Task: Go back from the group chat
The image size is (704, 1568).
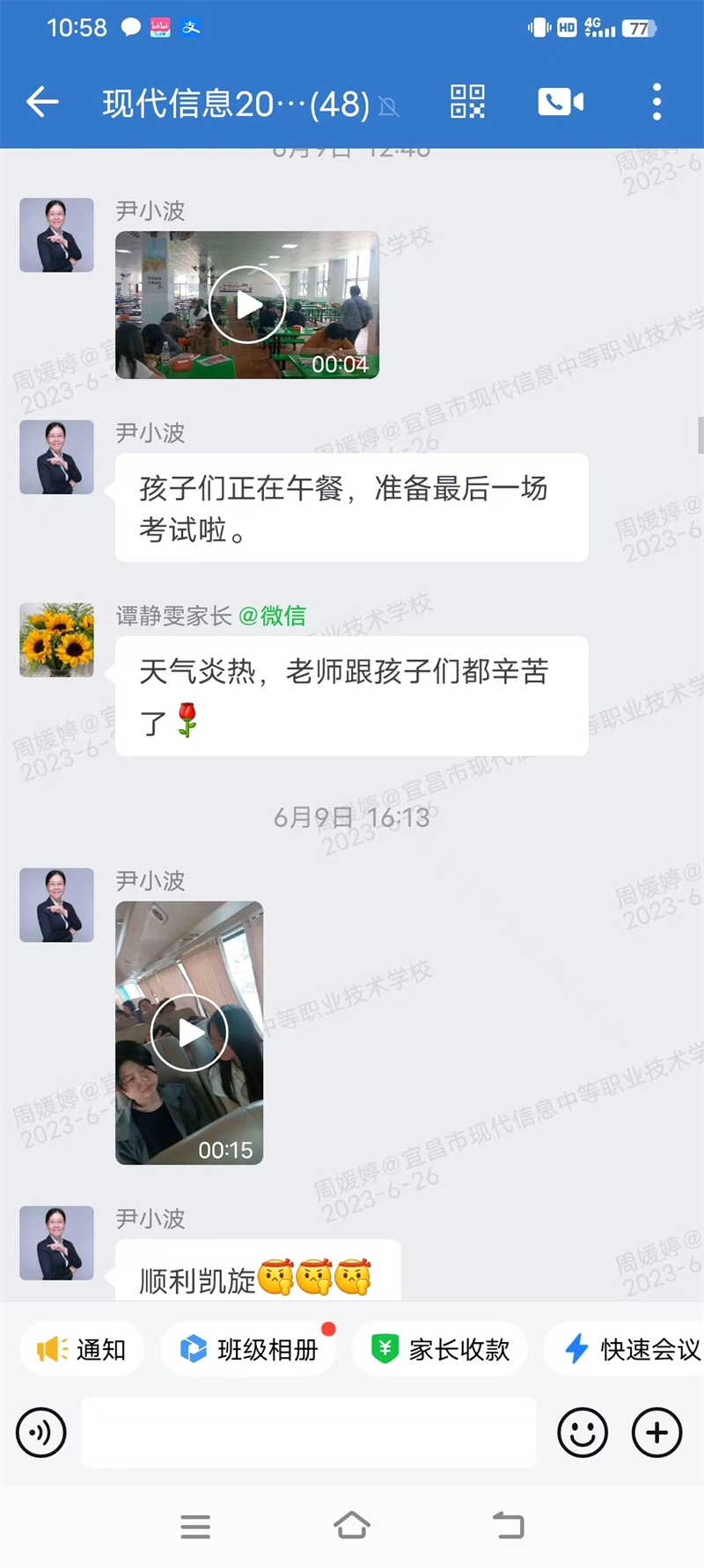Action: click(41, 103)
